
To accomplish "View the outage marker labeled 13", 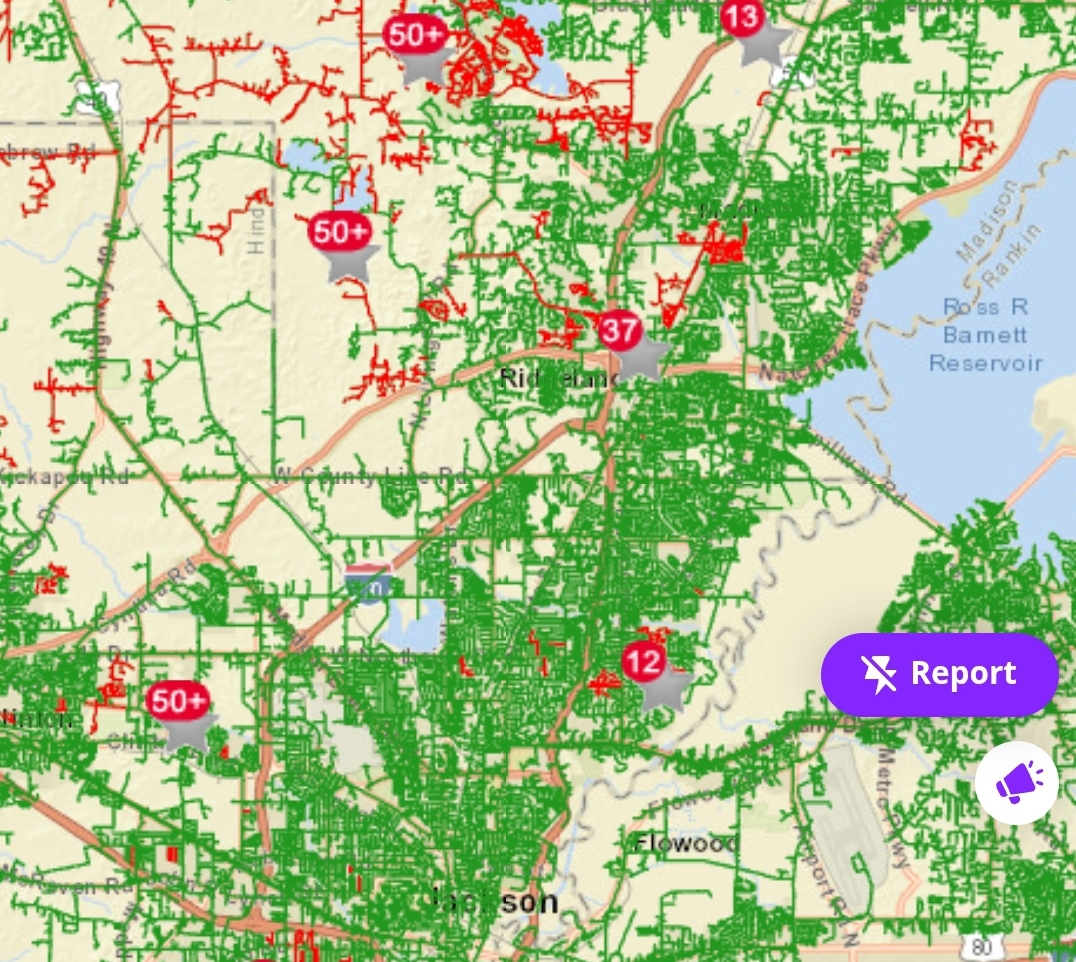I will click(743, 18).
